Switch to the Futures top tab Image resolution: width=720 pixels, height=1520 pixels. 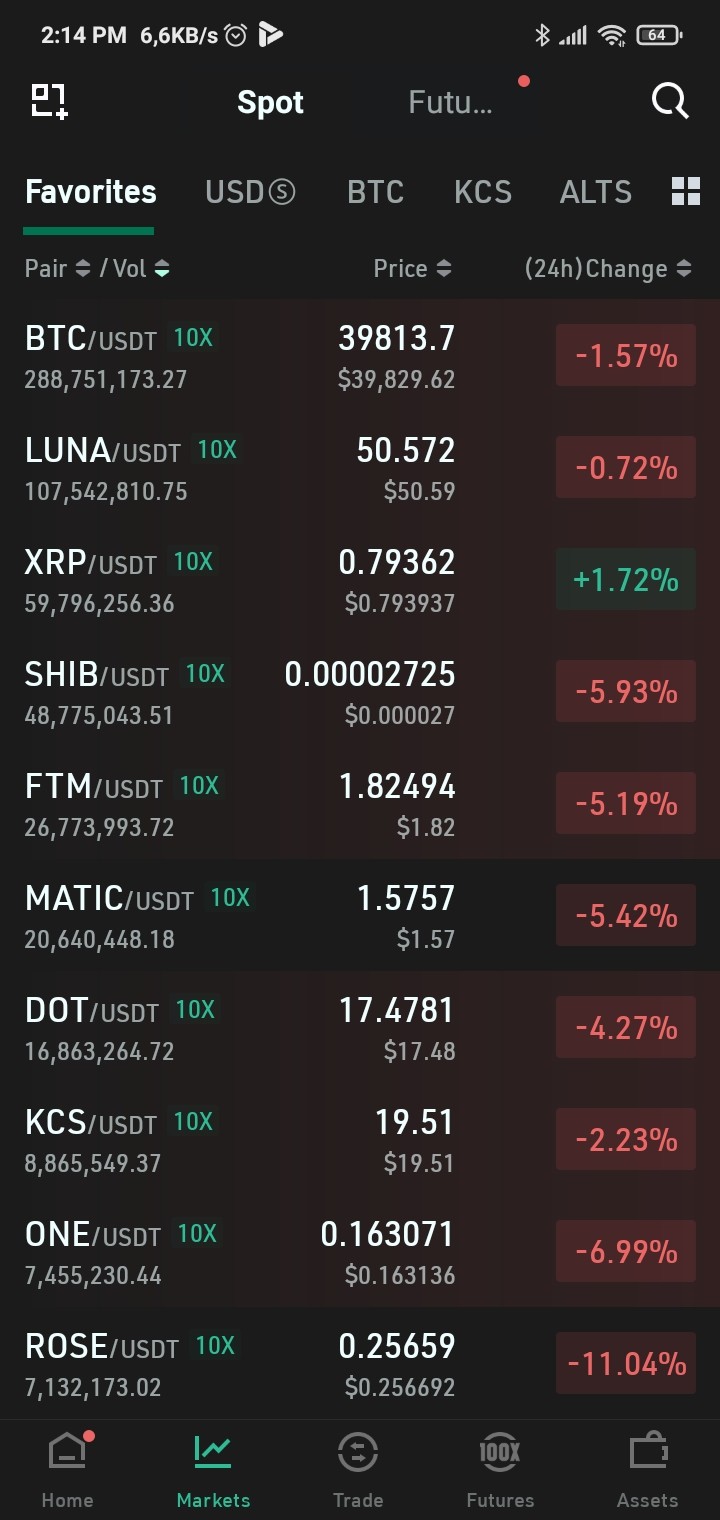tap(450, 102)
